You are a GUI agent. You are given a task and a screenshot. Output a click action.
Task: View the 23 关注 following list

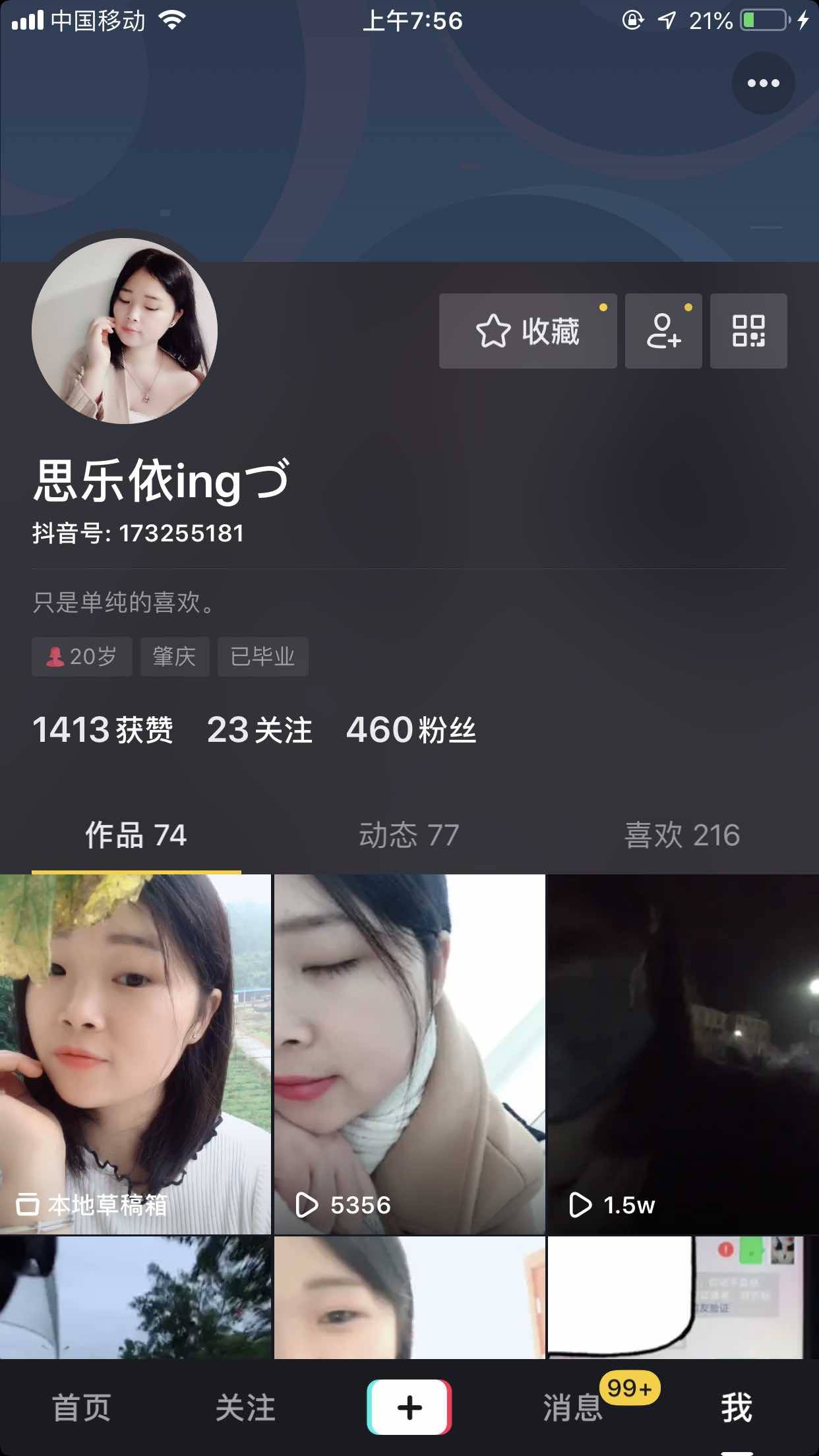259,730
